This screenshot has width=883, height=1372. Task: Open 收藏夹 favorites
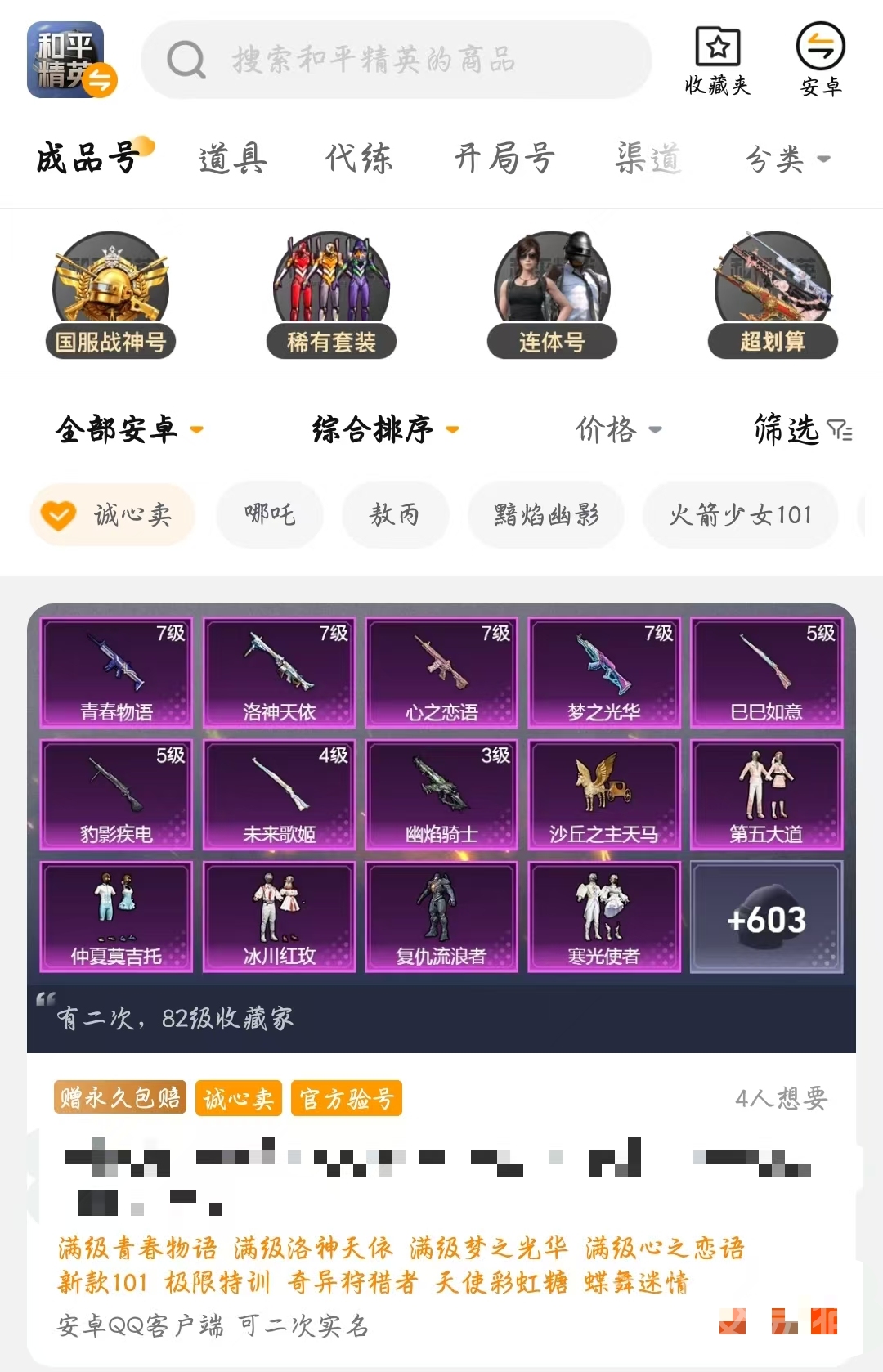[x=717, y=60]
